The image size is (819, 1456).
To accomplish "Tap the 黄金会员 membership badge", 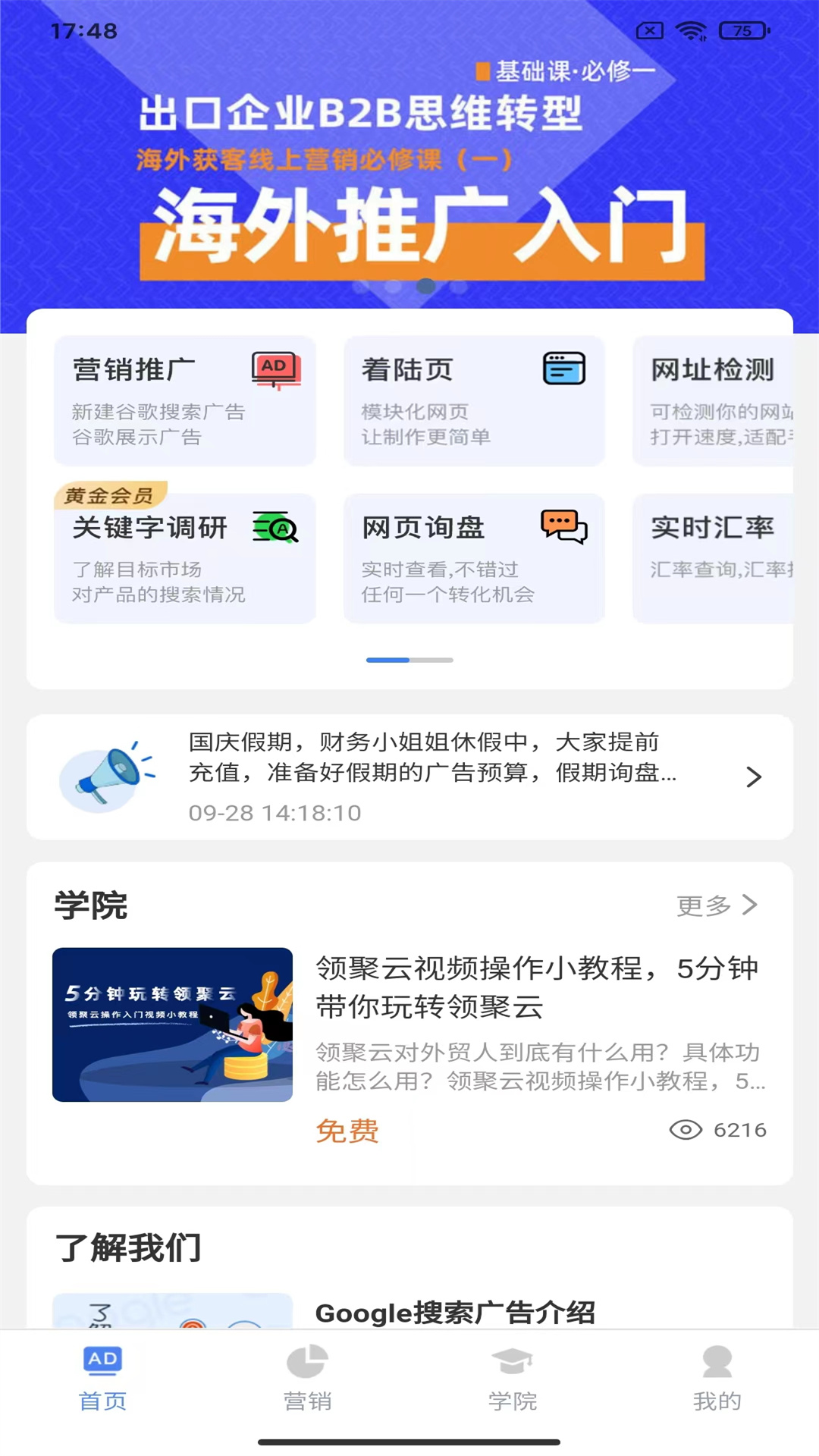I will 111,494.
